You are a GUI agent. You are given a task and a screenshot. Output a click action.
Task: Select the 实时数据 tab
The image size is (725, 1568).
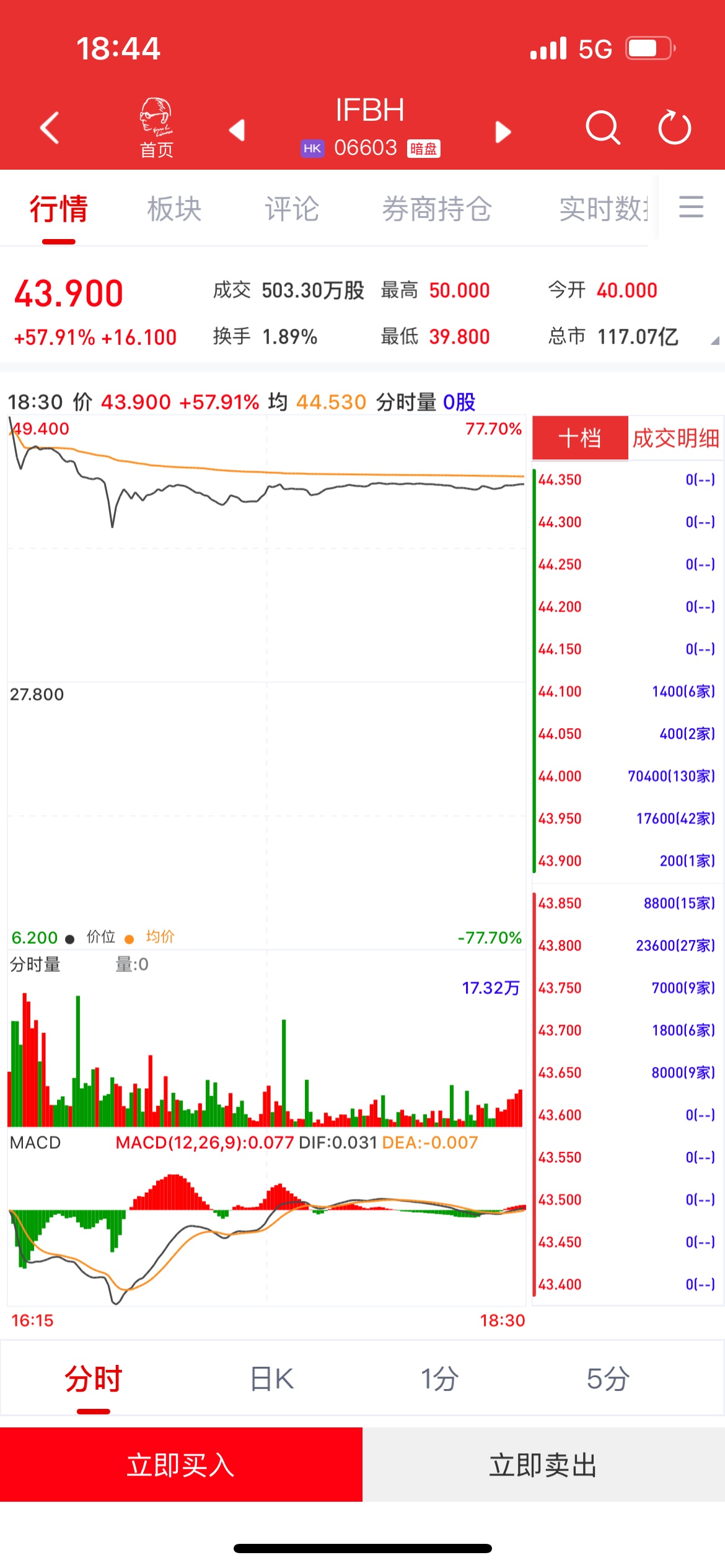603,209
